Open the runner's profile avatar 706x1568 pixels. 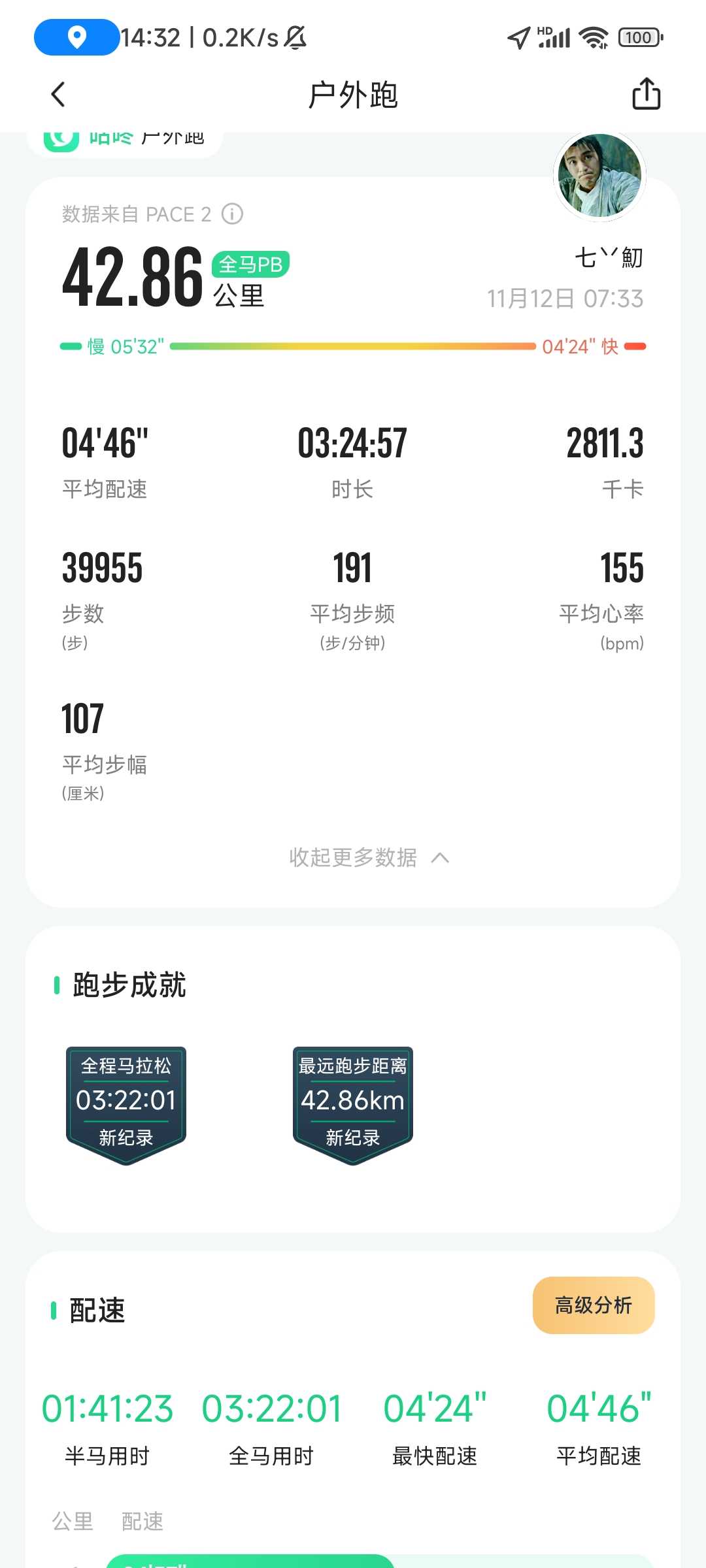(599, 175)
